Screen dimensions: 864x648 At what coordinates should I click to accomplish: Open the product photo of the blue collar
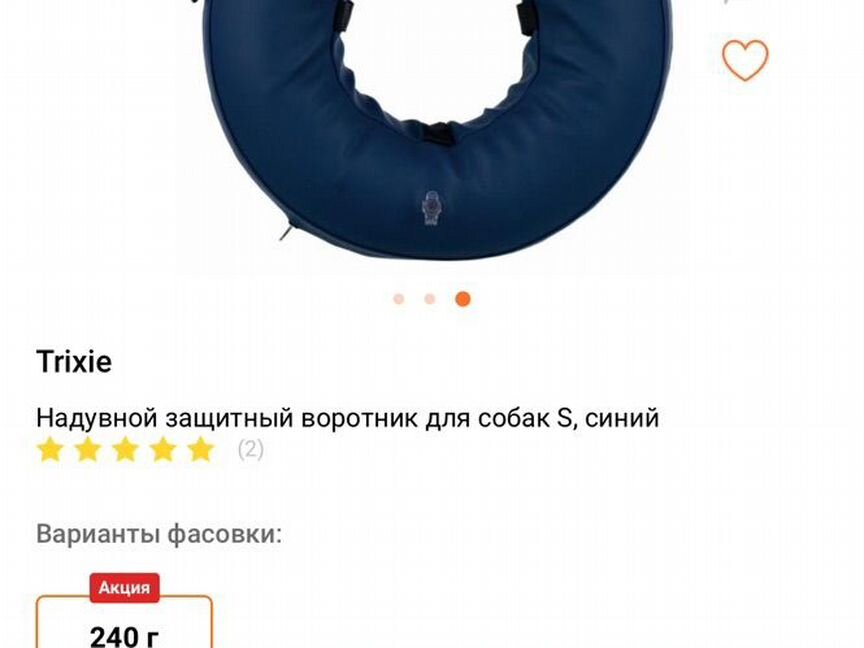(436, 130)
